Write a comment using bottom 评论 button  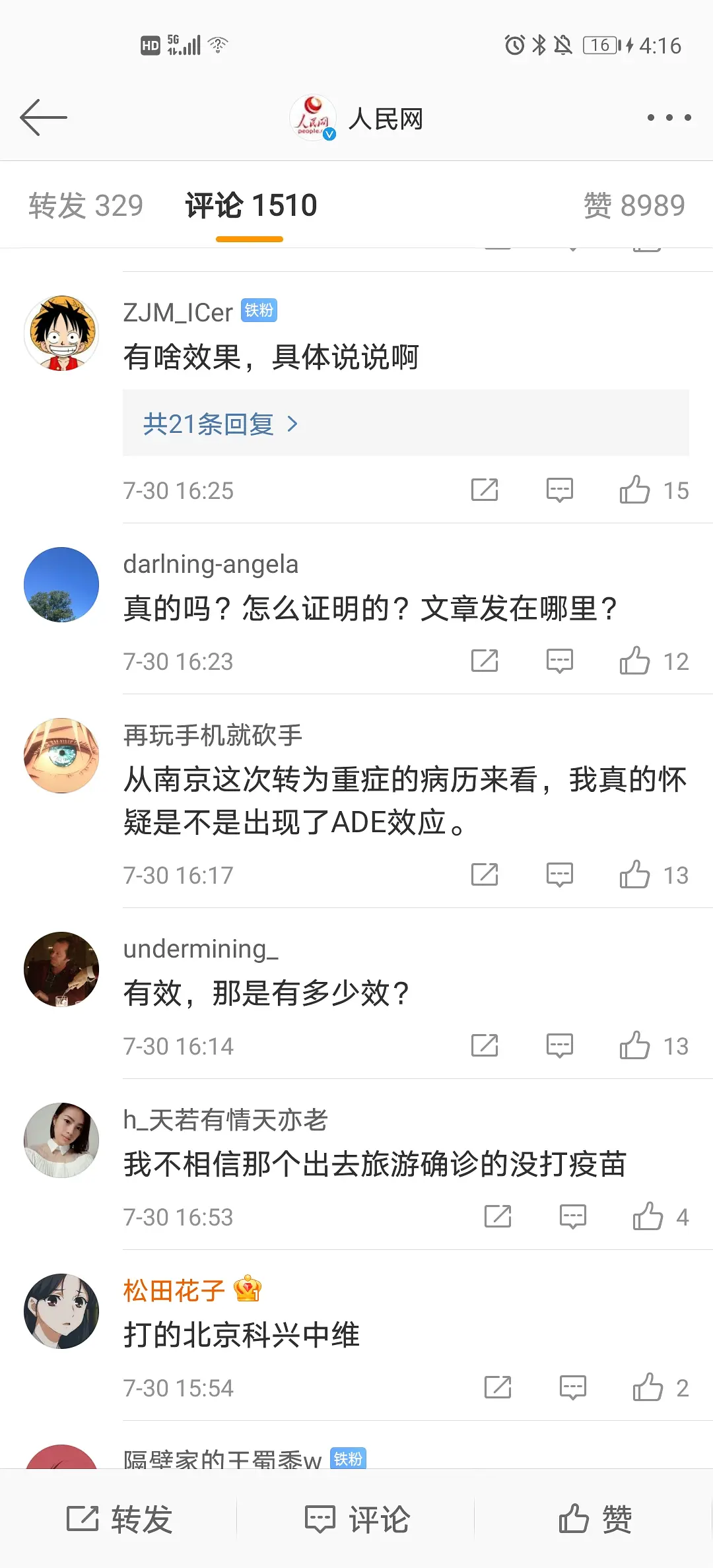point(356,1519)
